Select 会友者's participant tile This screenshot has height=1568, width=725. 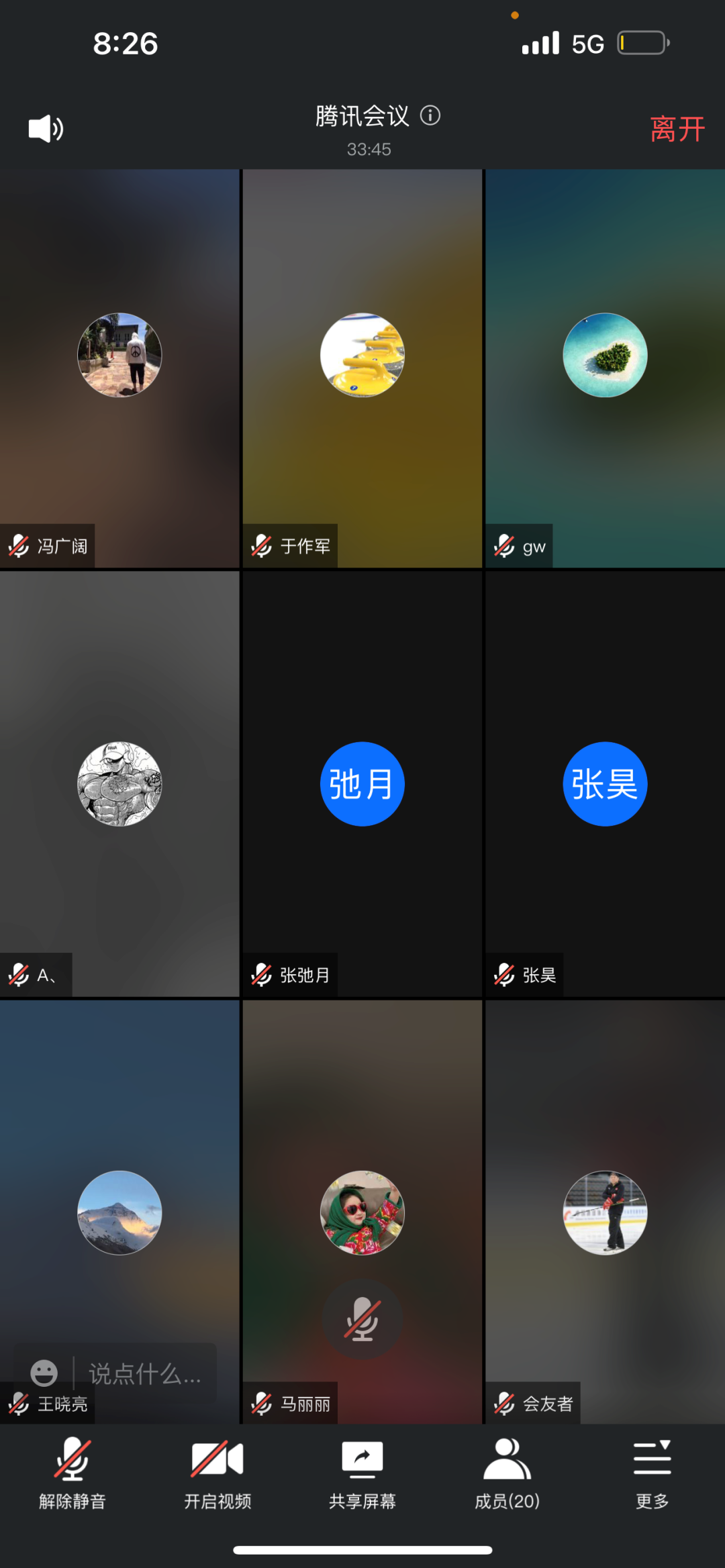tap(605, 1212)
